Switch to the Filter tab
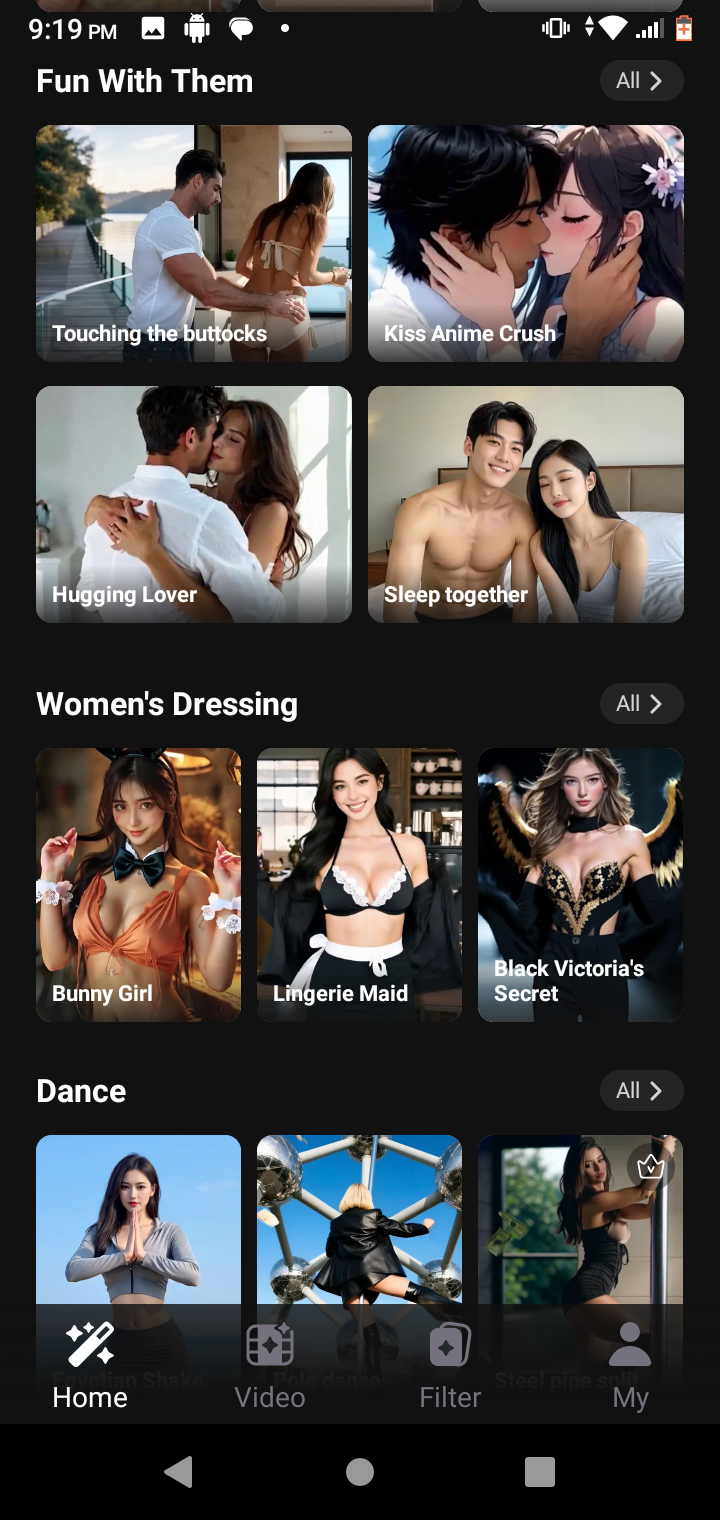Image resolution: width=720 pixels, height=1520 pixels. (x=450, y=1365)
